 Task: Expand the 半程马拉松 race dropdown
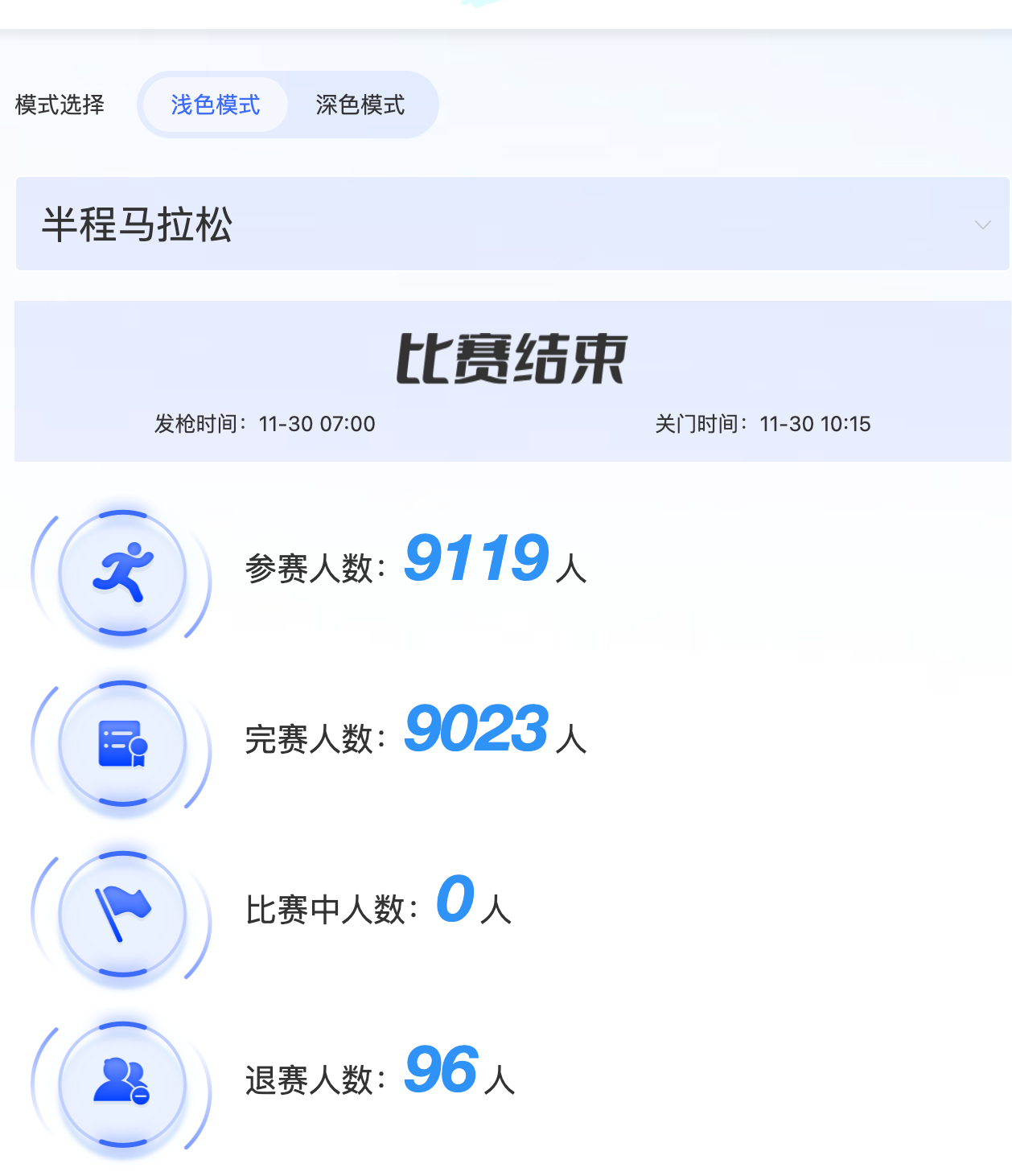tap(981, 224)
